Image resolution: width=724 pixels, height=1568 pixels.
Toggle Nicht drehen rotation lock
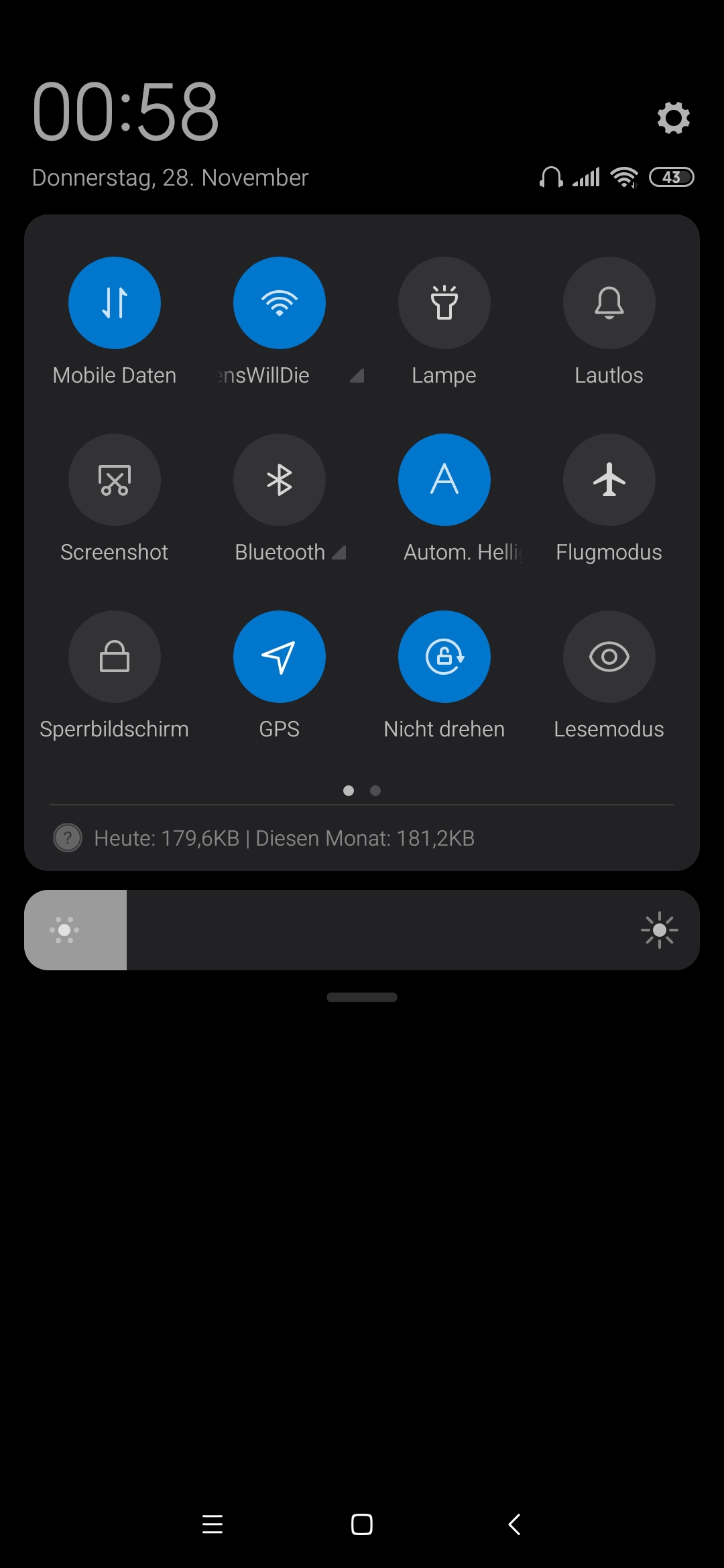[444, 657]
